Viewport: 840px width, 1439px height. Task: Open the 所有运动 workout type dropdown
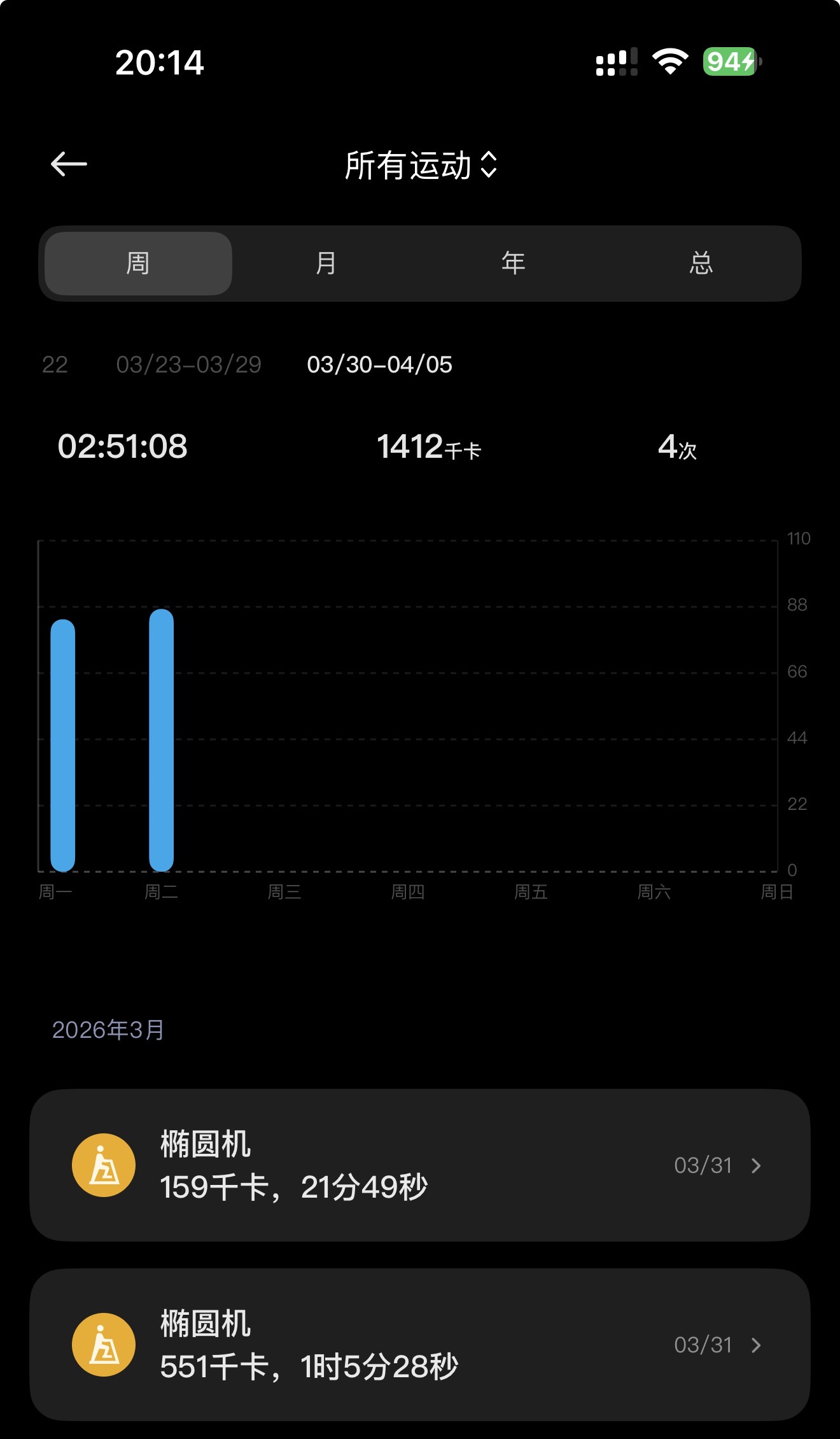[420, 166]
